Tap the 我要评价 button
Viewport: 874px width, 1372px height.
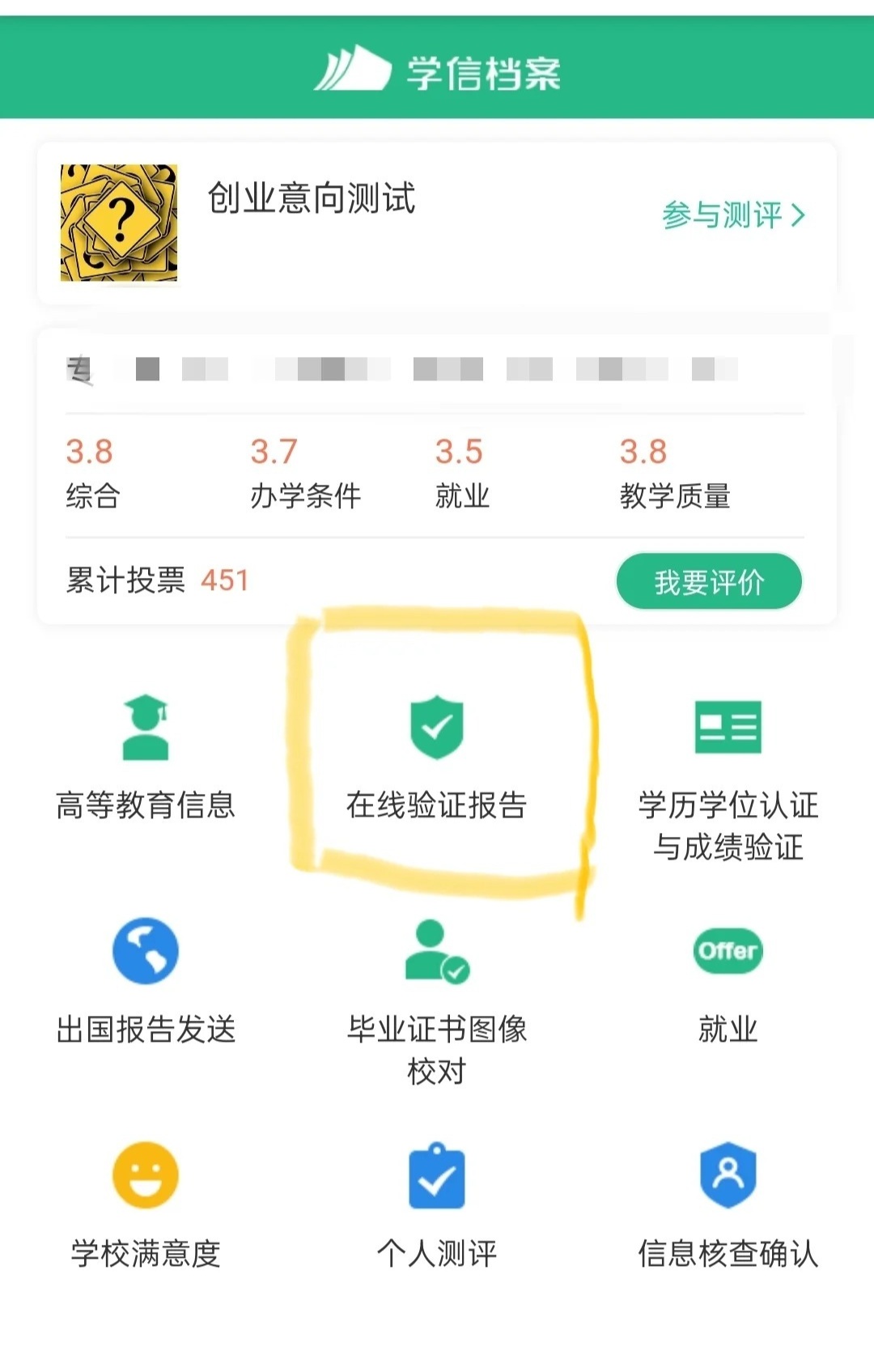coord(709,581)
